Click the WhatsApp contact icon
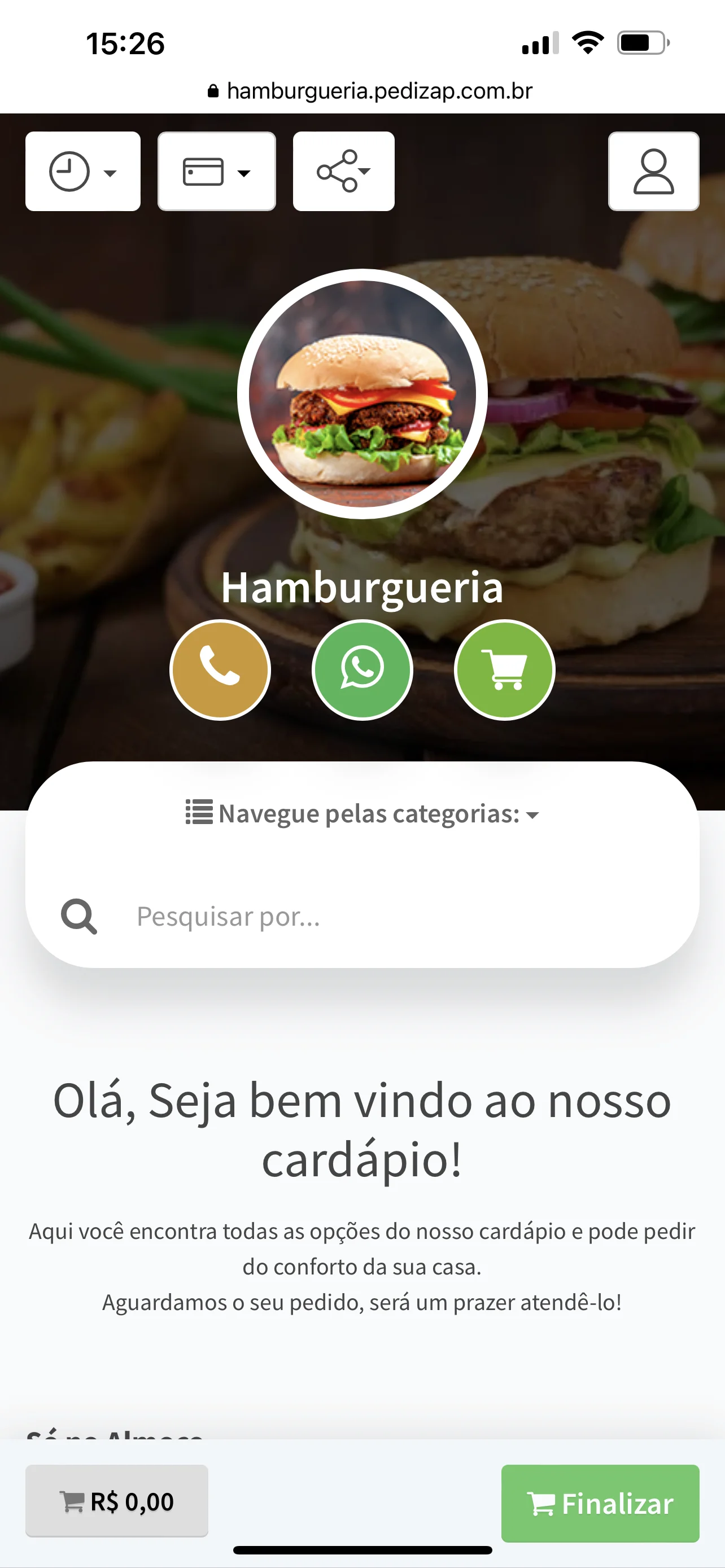 click(x=362, y=668)
